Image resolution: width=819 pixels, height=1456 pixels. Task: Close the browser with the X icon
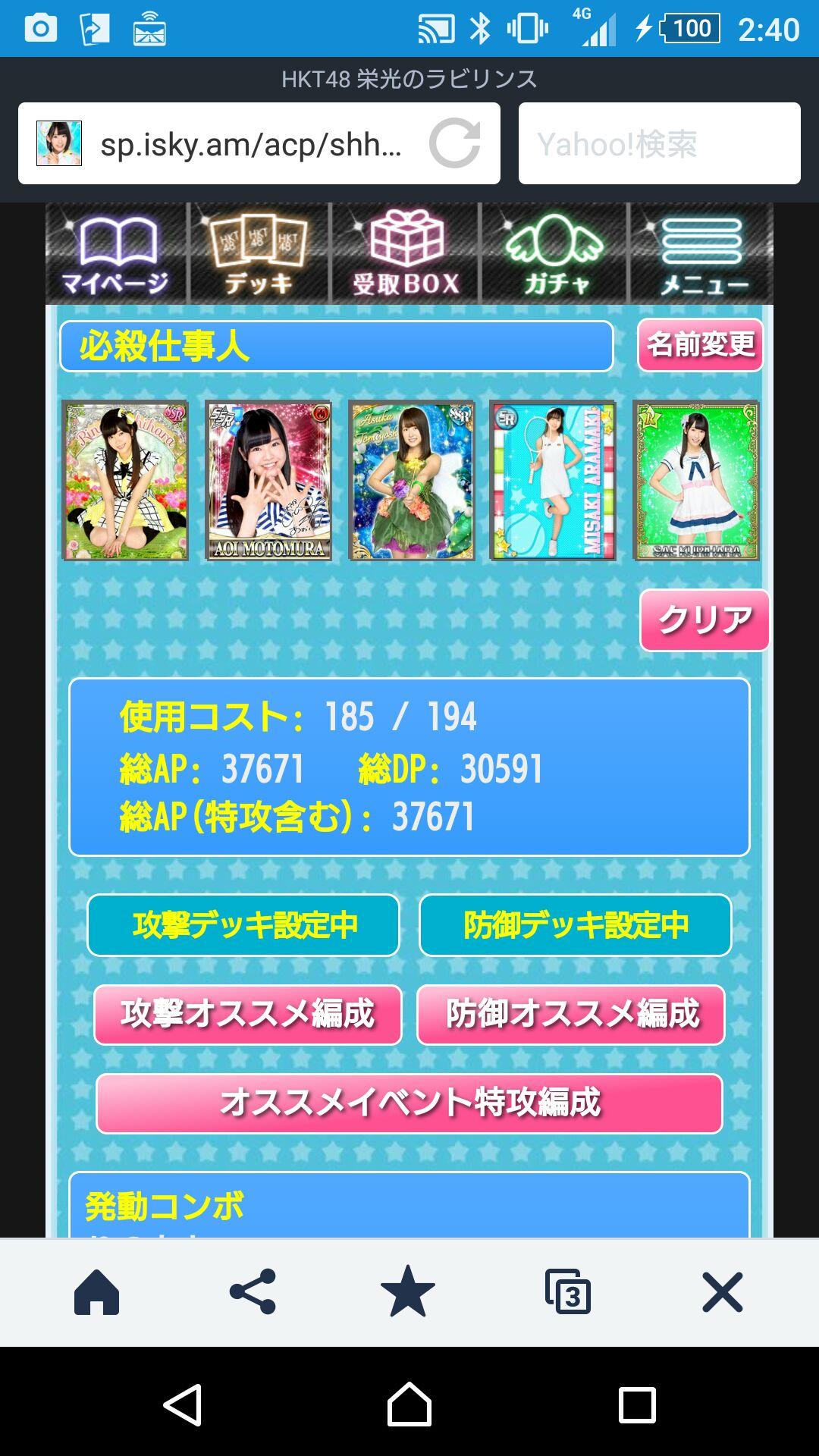(x=722, y=1291)
